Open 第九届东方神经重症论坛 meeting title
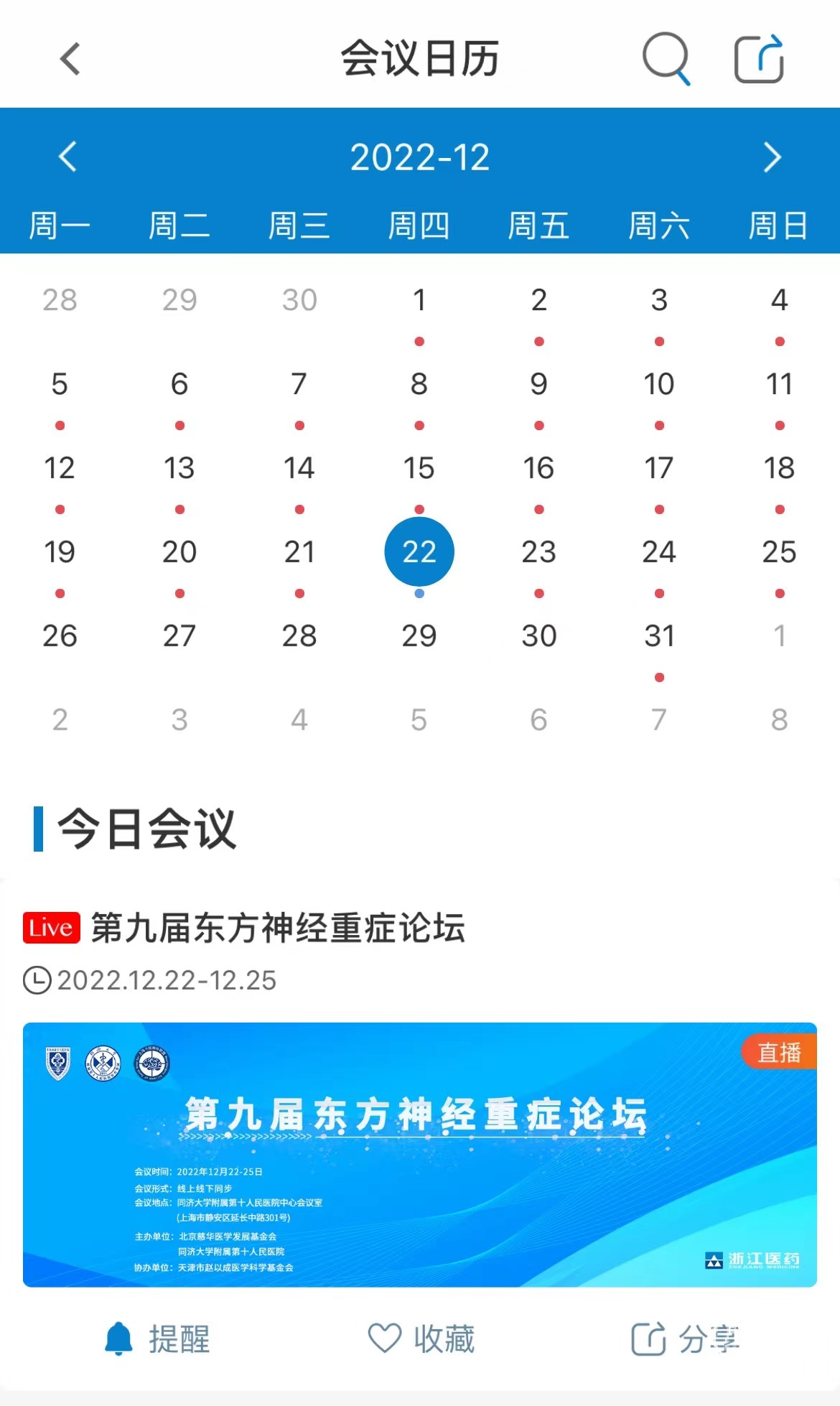The height and width of the screenshot is (1406, 840). [x=279, y=928]
